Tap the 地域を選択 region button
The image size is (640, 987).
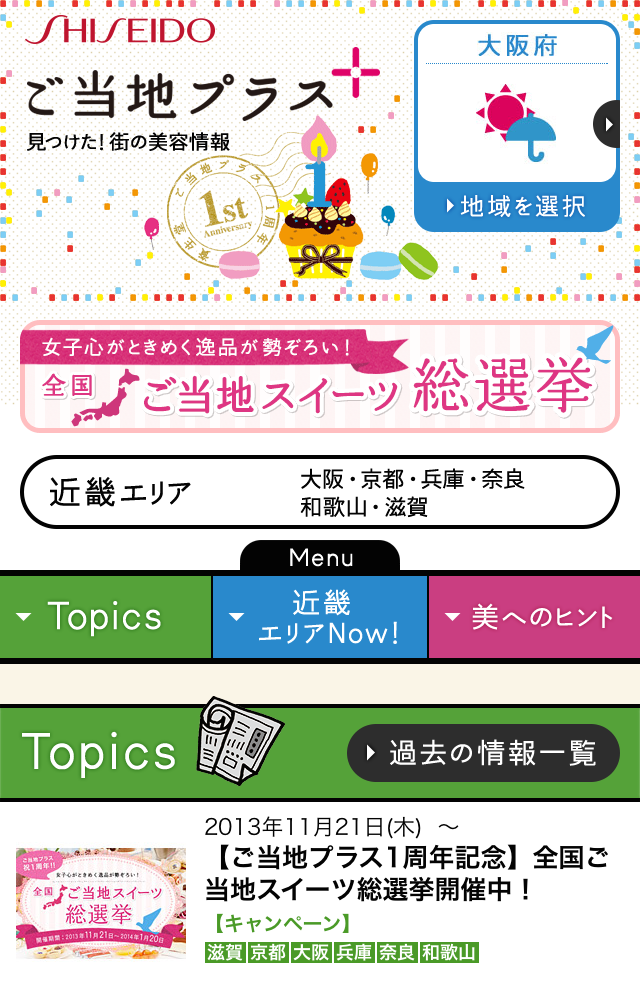pos(517,207)
